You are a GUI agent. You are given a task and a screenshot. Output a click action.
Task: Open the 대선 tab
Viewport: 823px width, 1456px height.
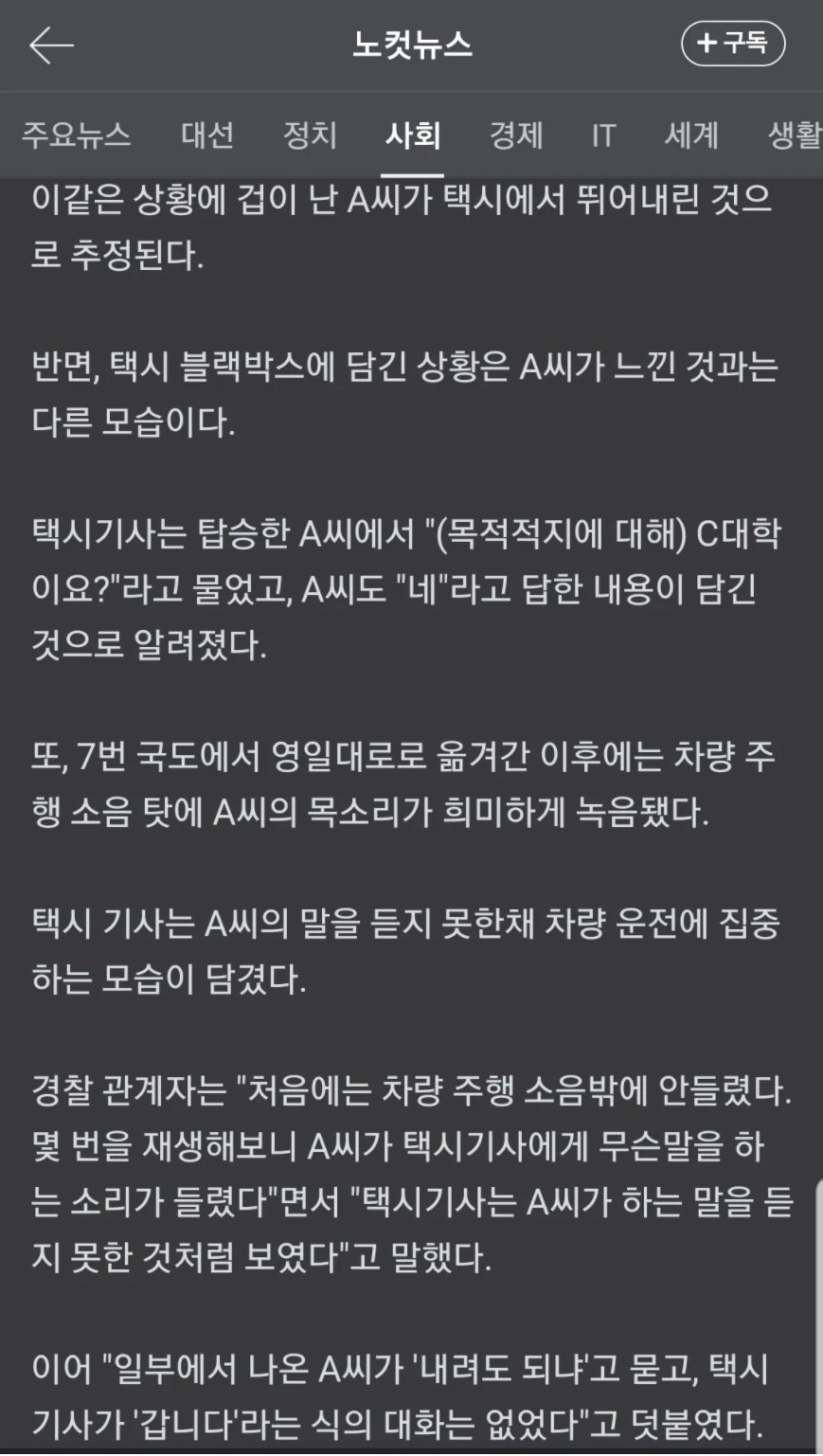pyautogui.click(x=206, y=135)
